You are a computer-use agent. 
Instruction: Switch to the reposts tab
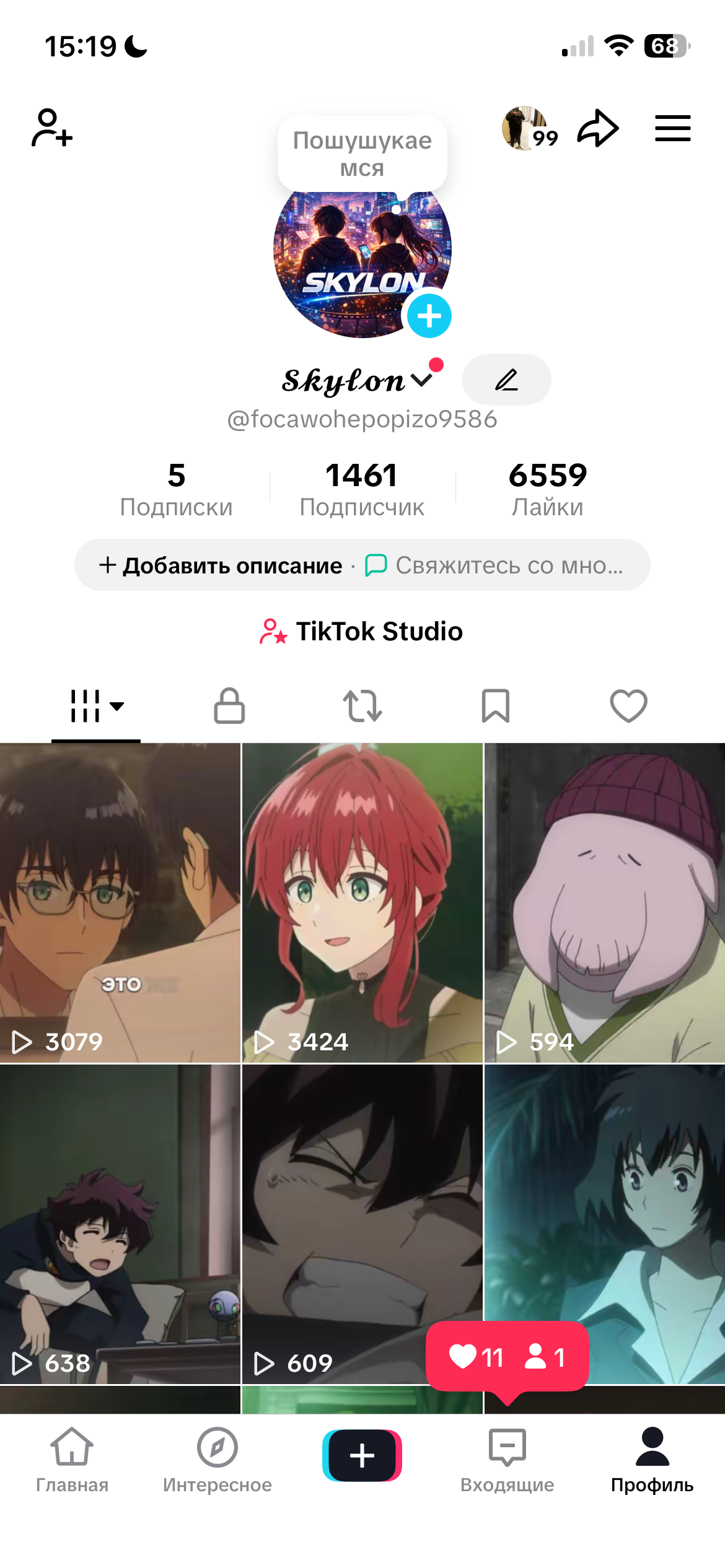(362, 705)
